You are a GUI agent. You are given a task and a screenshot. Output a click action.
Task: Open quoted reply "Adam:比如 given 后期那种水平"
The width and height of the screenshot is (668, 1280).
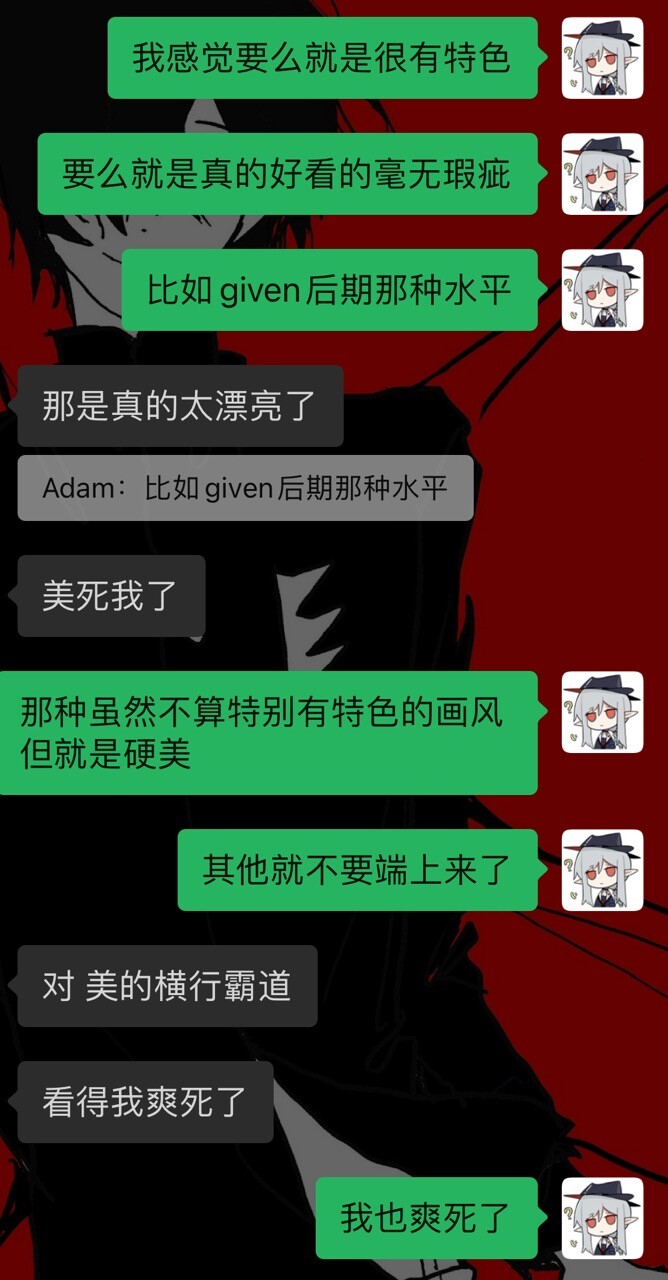coord(245,489)
